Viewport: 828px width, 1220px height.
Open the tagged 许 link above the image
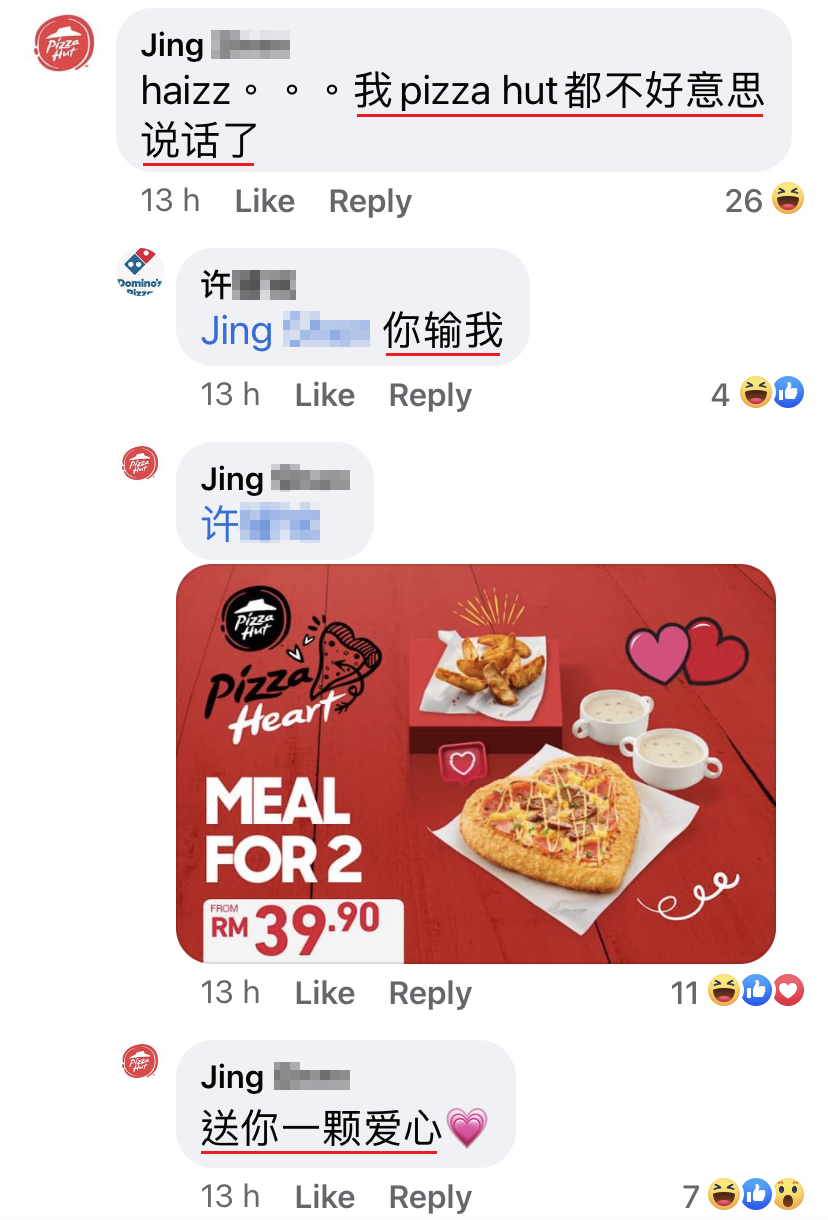[x=260, y=524]
